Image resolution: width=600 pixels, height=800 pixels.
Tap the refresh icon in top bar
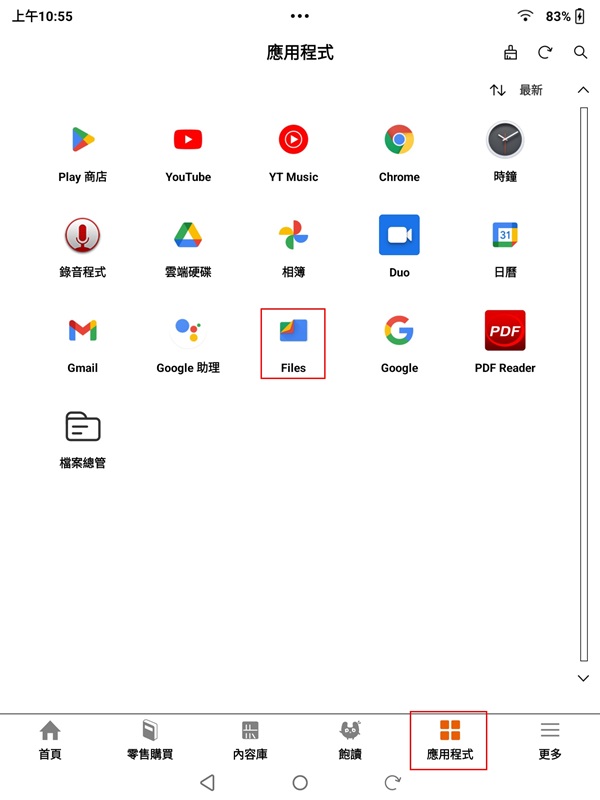[545, 53]
